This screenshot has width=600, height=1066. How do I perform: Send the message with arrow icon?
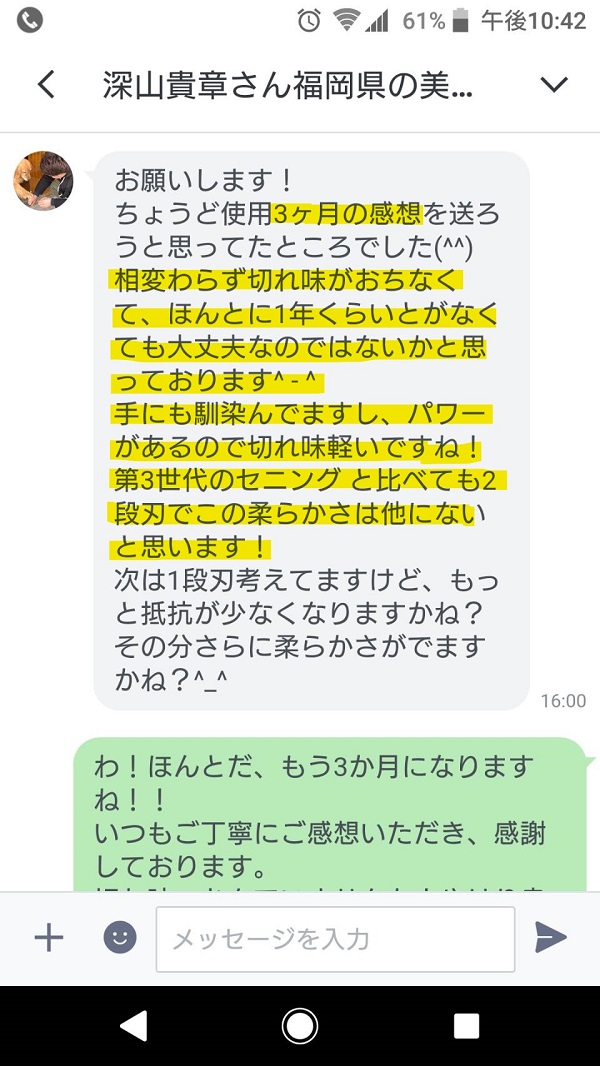pos(550,938)
